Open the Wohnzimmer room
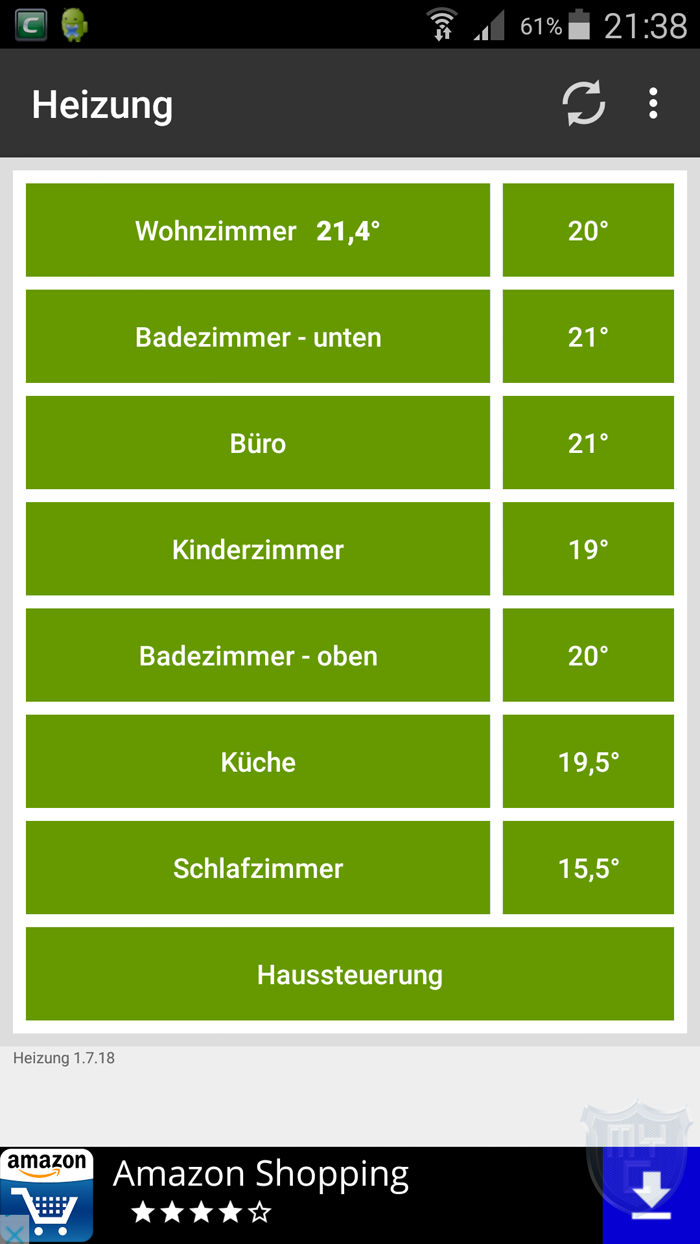Screen dimensions: 700x1244 tap(258, 230)
